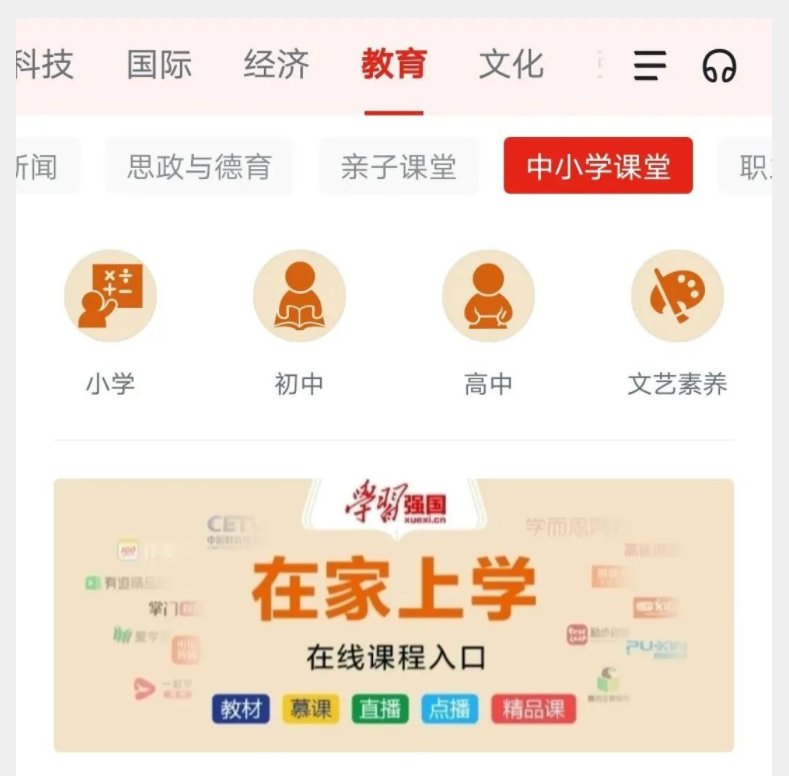The height and width of the screenshot is (776, 789).
Task: Switch to the 文化 tab
Action: tap(511, 65)
